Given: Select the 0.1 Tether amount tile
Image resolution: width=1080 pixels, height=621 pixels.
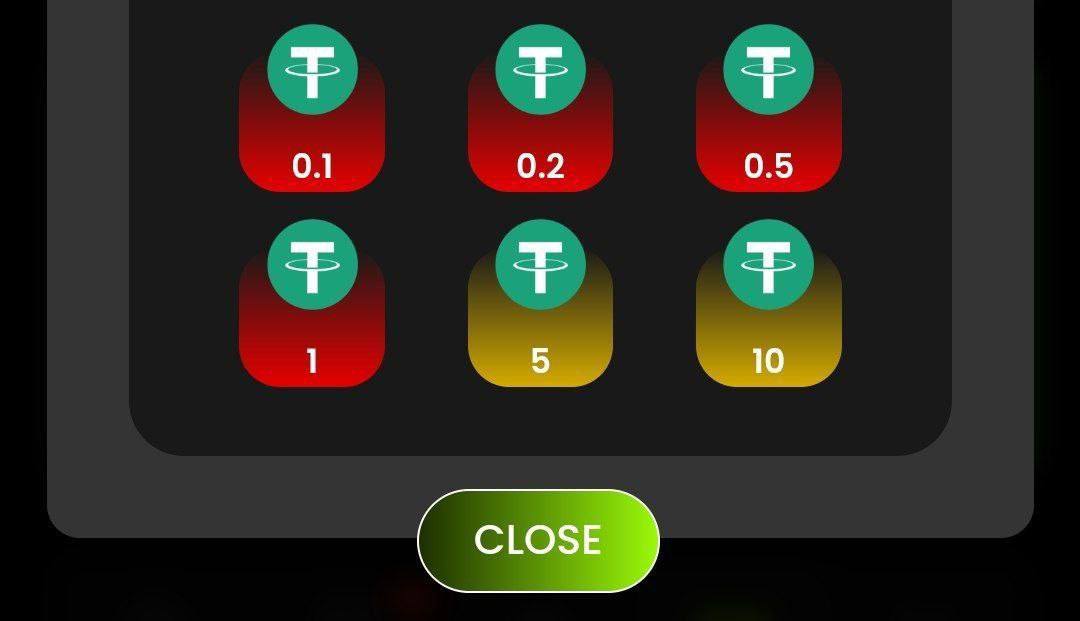Looking at the screenshot, I should coord(312,125).
